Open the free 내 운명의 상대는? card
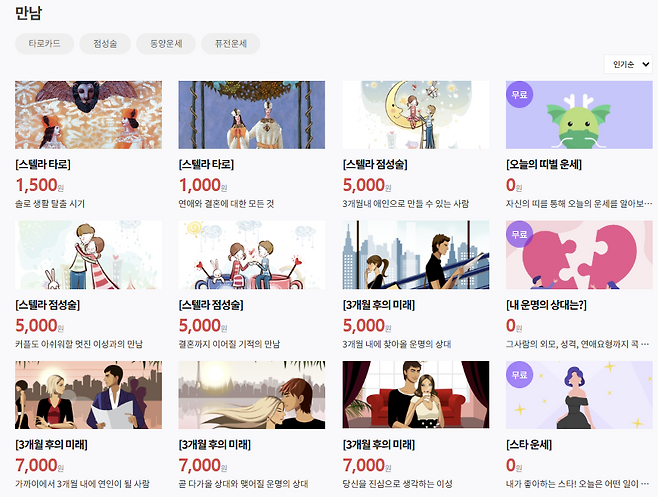 click(x=579, y=255)
